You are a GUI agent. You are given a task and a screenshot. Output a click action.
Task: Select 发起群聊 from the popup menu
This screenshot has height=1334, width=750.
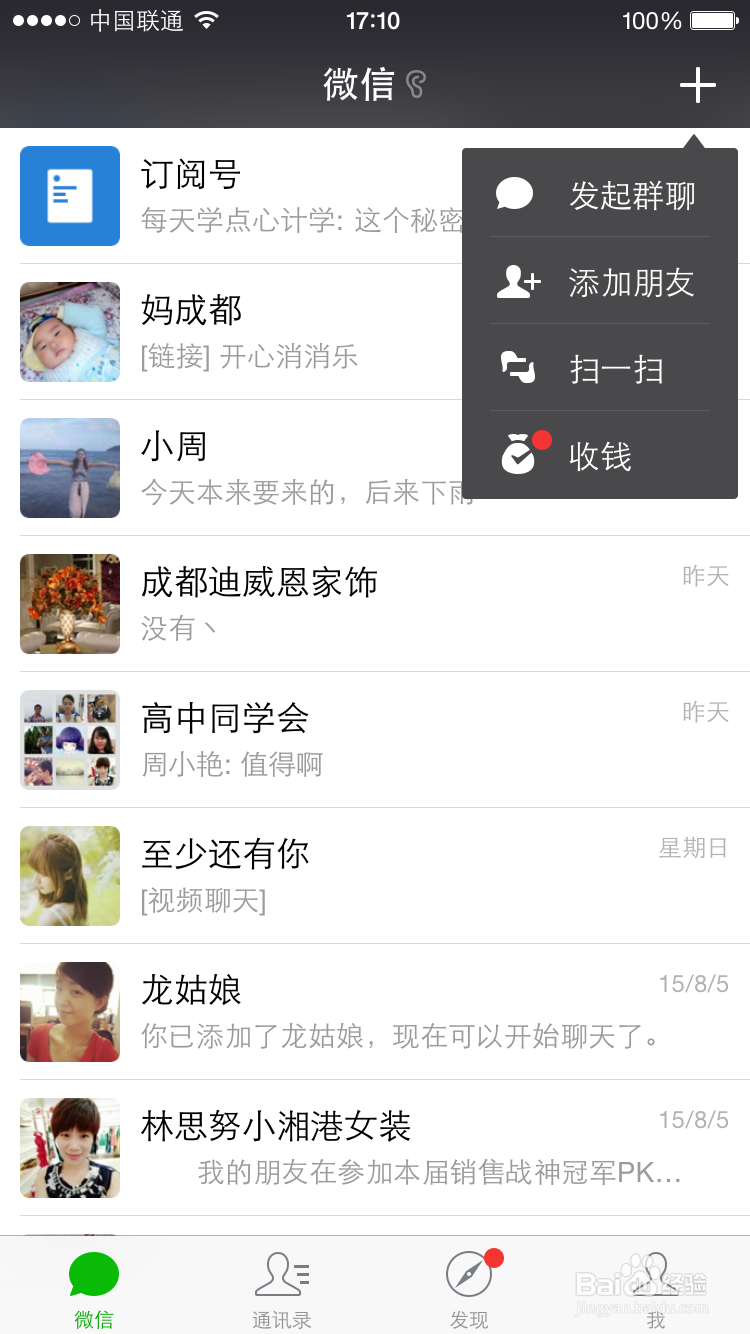click(x=600, y=194)
